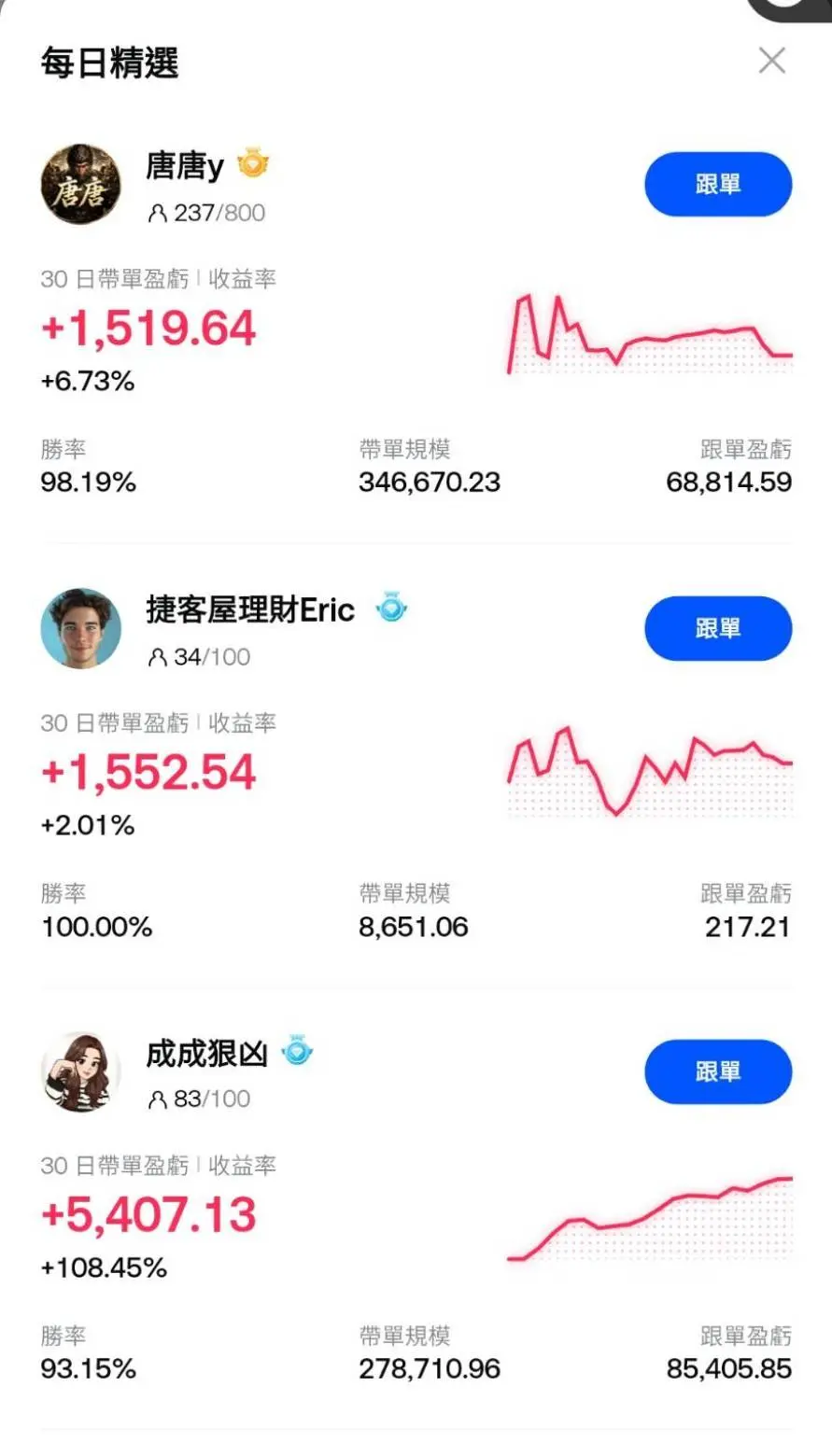Tap 跟單 to copy trader 成成狠凶
This screenshot has width=832, height=1456.
point(718,1071)
